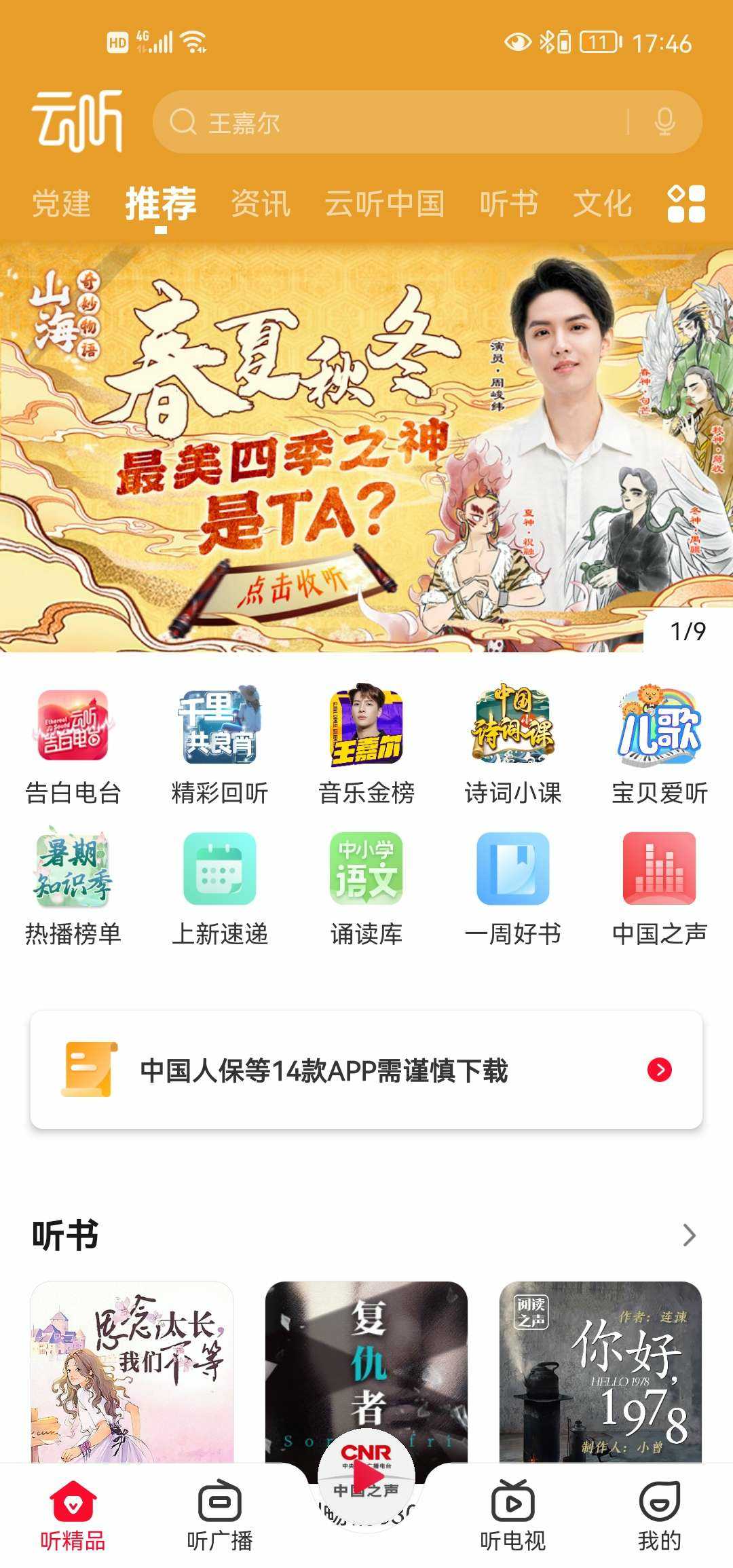Screen dimensions: 733x1568
Task: Switch to the 听广播 tab
Action: tap(220, 1514)
